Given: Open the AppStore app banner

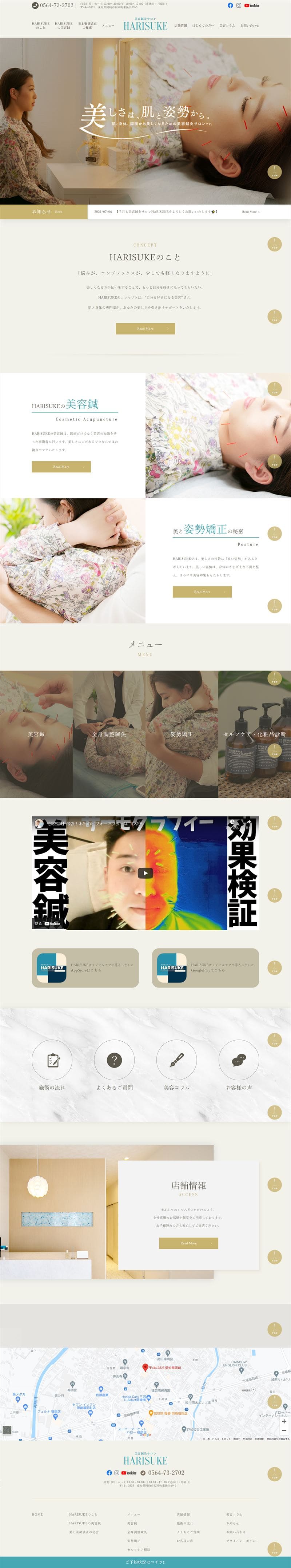Looking at the screenshot, I should coord(85,968).
